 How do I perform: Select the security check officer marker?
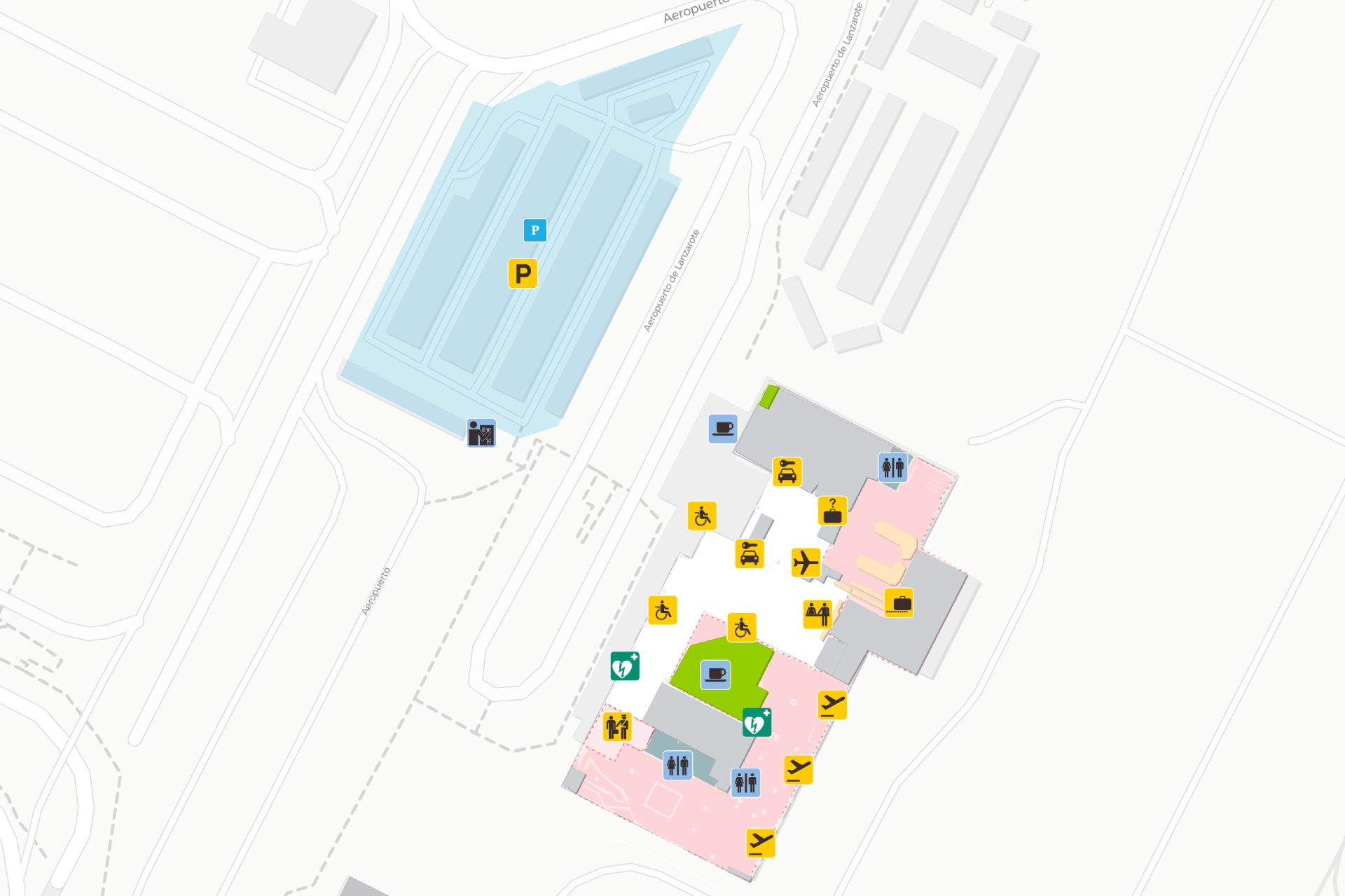[617, 726]
